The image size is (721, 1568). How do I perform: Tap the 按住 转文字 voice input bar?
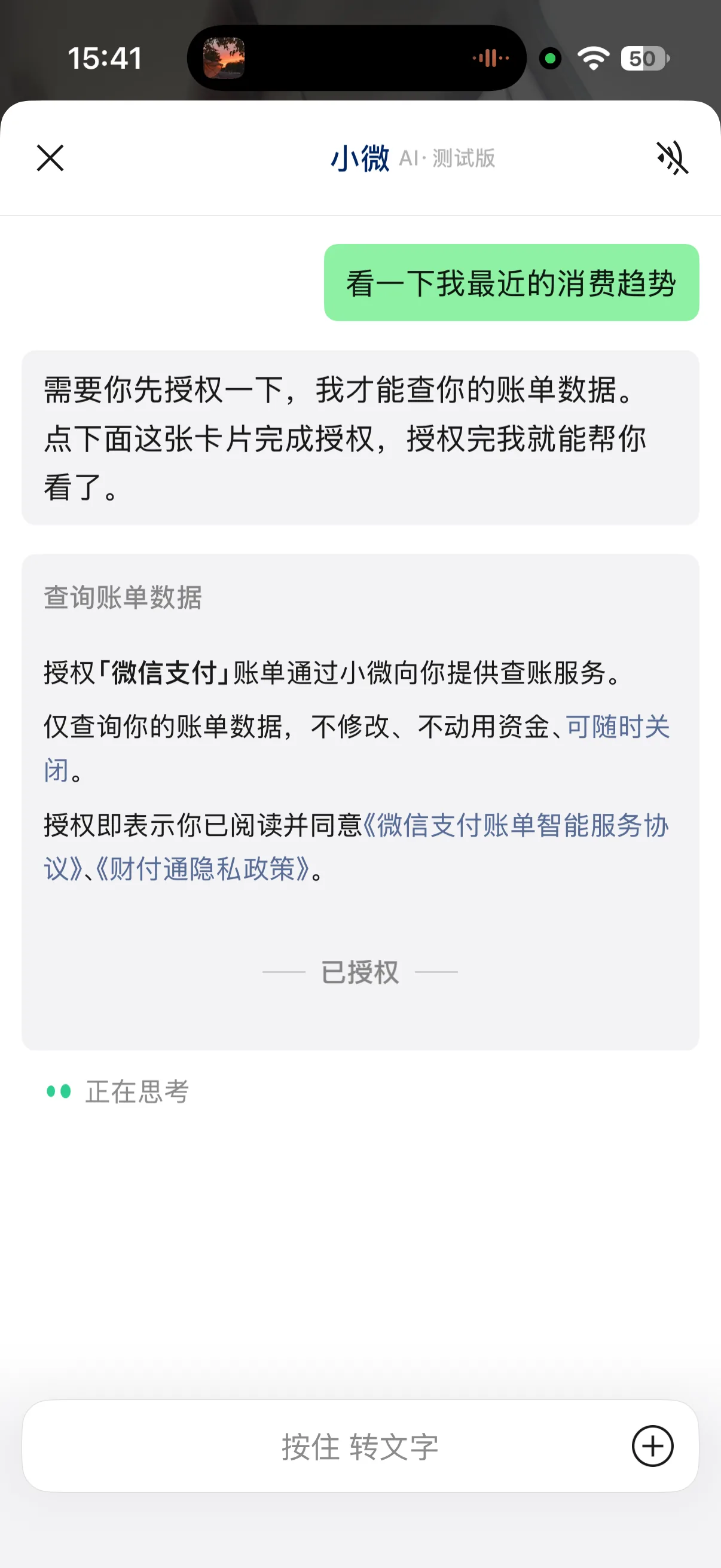coord(360,1446)
